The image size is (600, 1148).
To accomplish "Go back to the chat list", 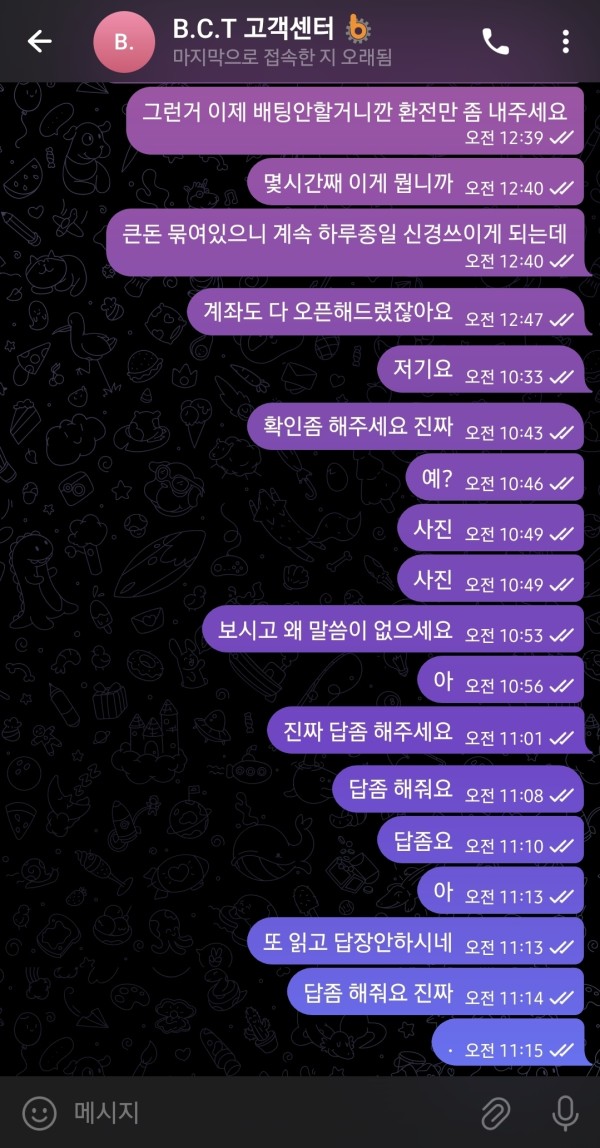I will [x=39, y=41].
